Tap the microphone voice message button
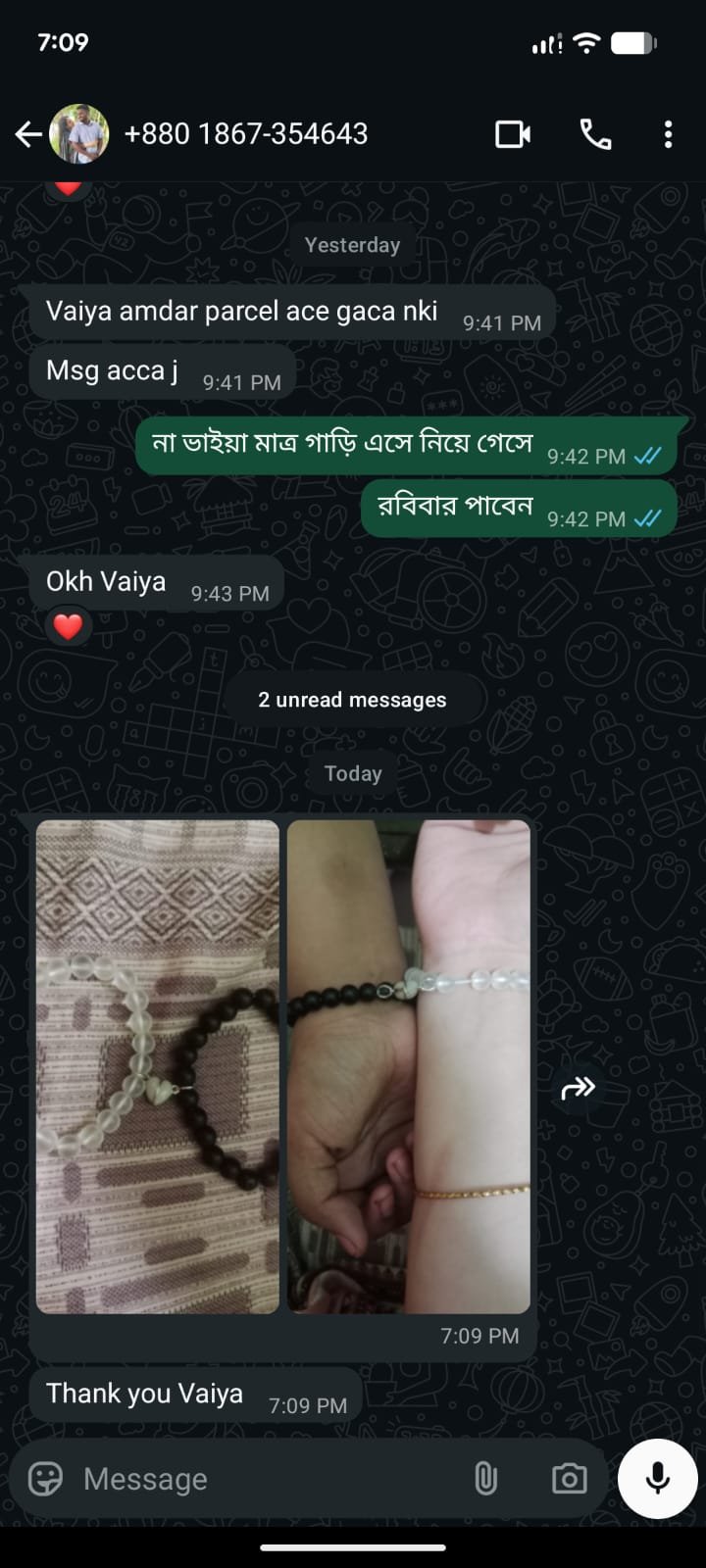The width and height of the screenshot is (706, 1568). [657, 1478]
